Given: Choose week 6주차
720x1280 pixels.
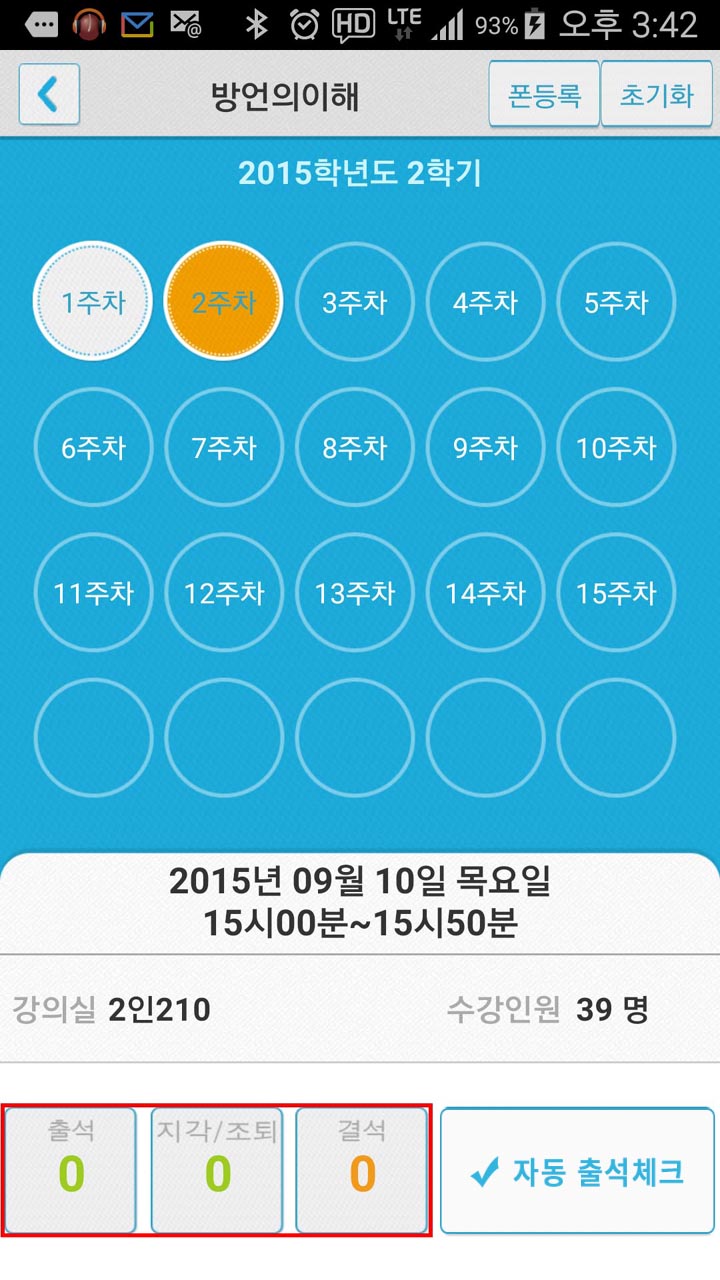Looking at the screenshot, I should (93, 447).
